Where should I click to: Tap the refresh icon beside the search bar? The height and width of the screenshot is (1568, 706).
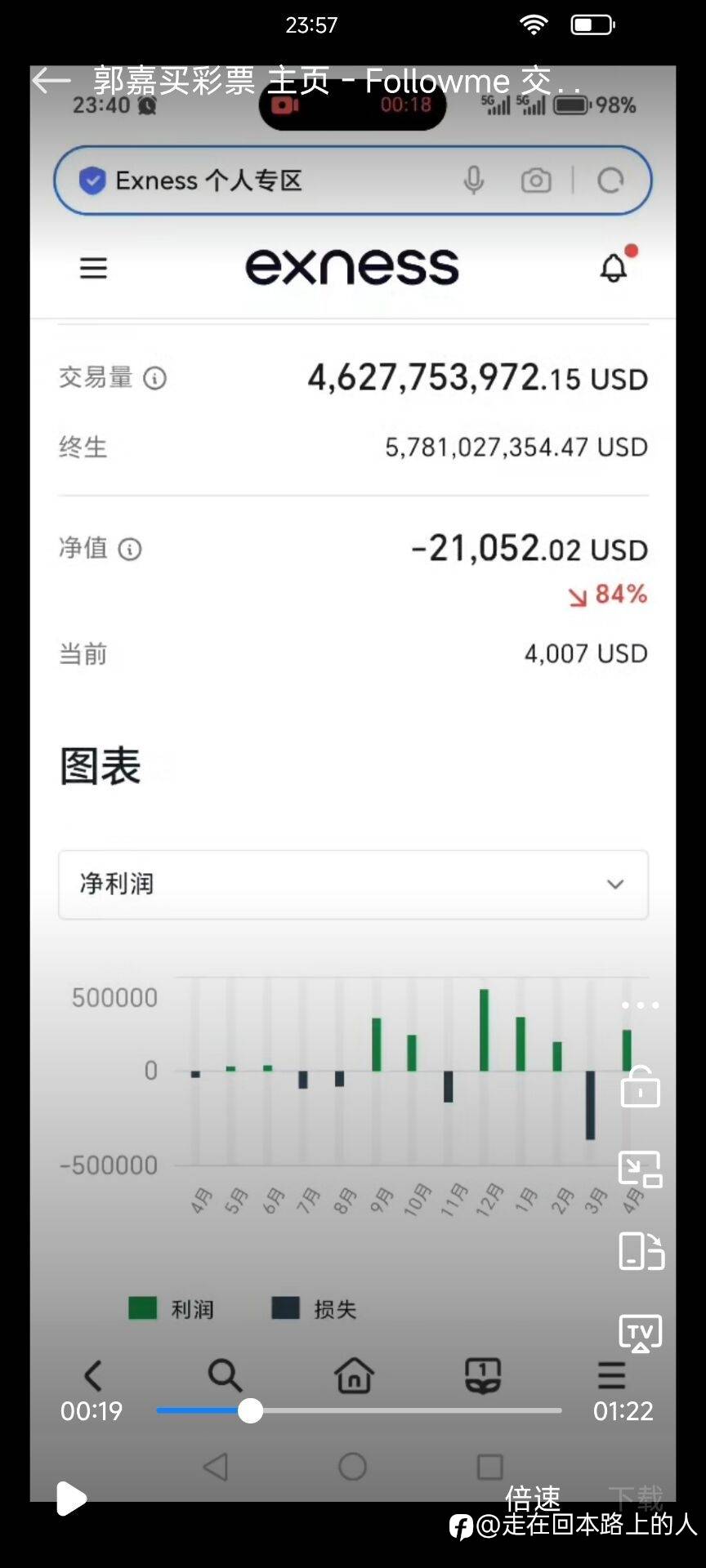pyautogui.click(x=611, y=180)
